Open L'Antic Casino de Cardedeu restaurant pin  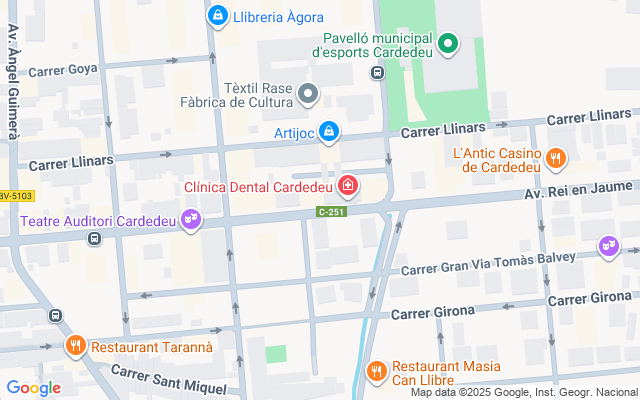click(556, 158)
